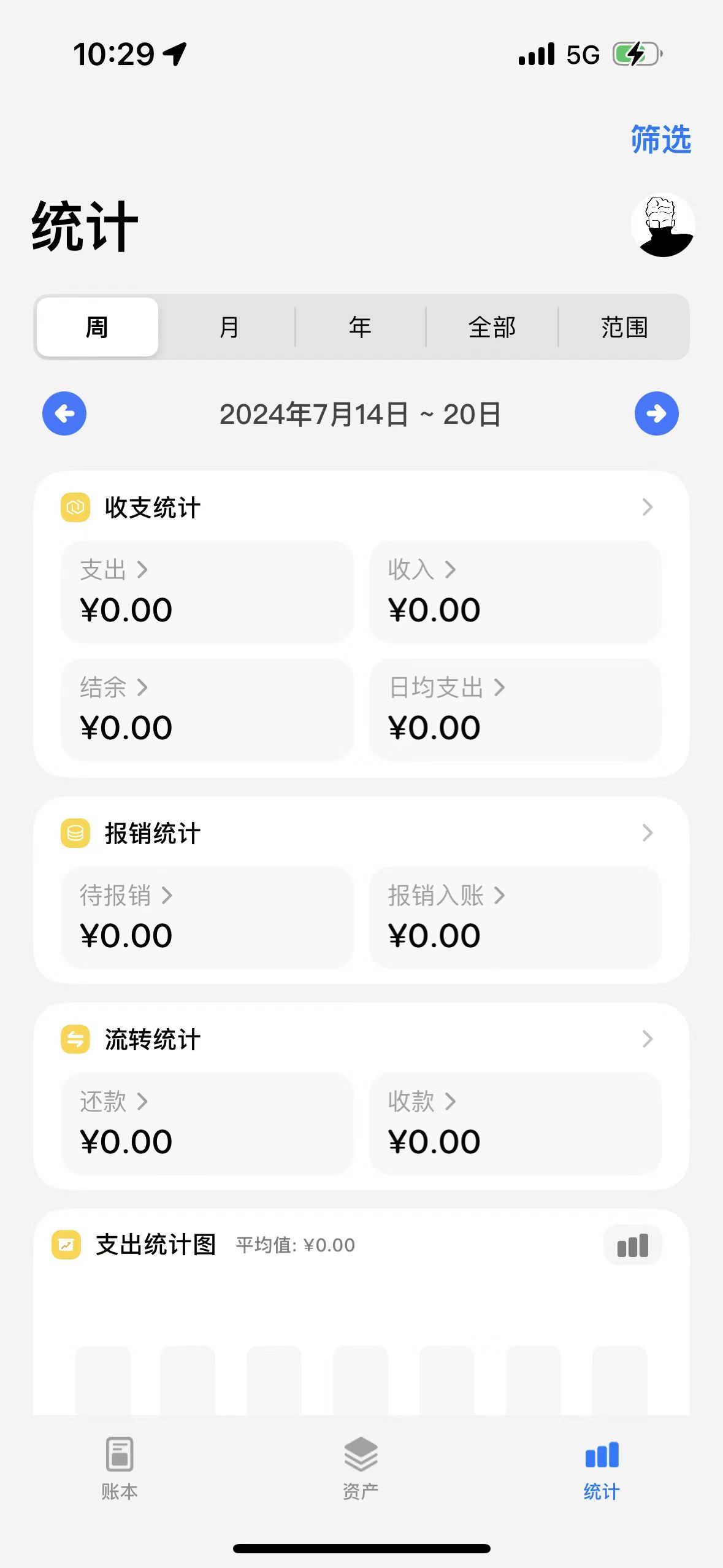This screenshot has width=723, height=1568.
Task: Expand 收支统计 details
Action: point(647,507)
